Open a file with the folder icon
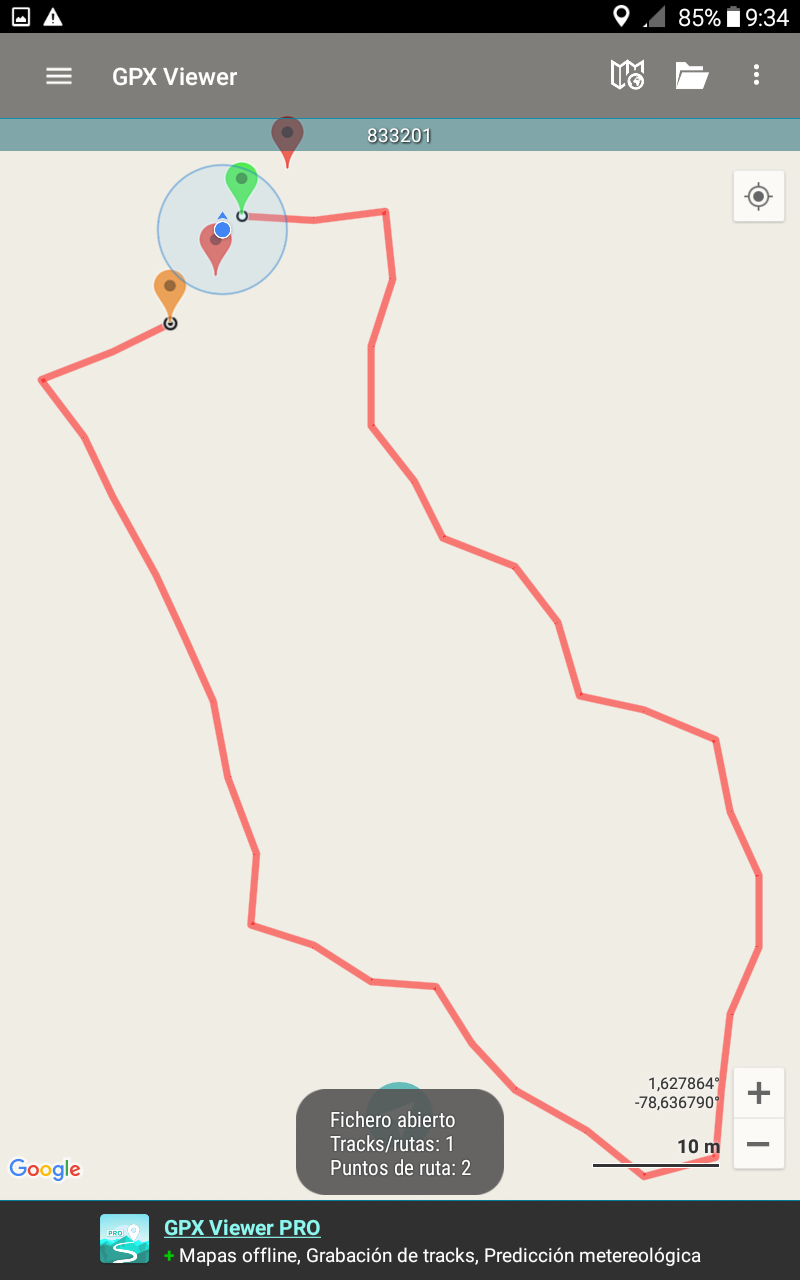This screenshot has width=800, height=1280. [x=691, y=76]
